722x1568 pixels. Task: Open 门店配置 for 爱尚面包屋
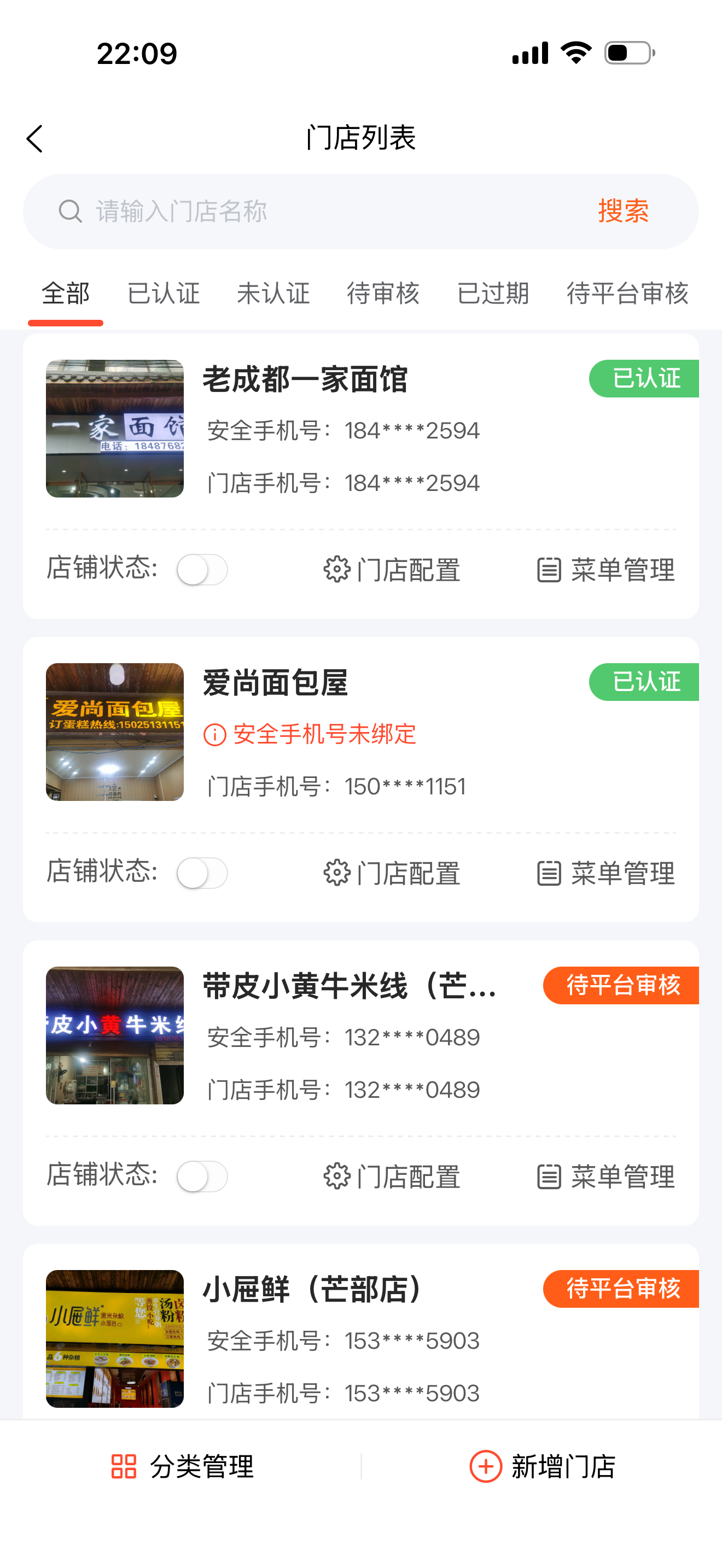(x=392, y=873)
